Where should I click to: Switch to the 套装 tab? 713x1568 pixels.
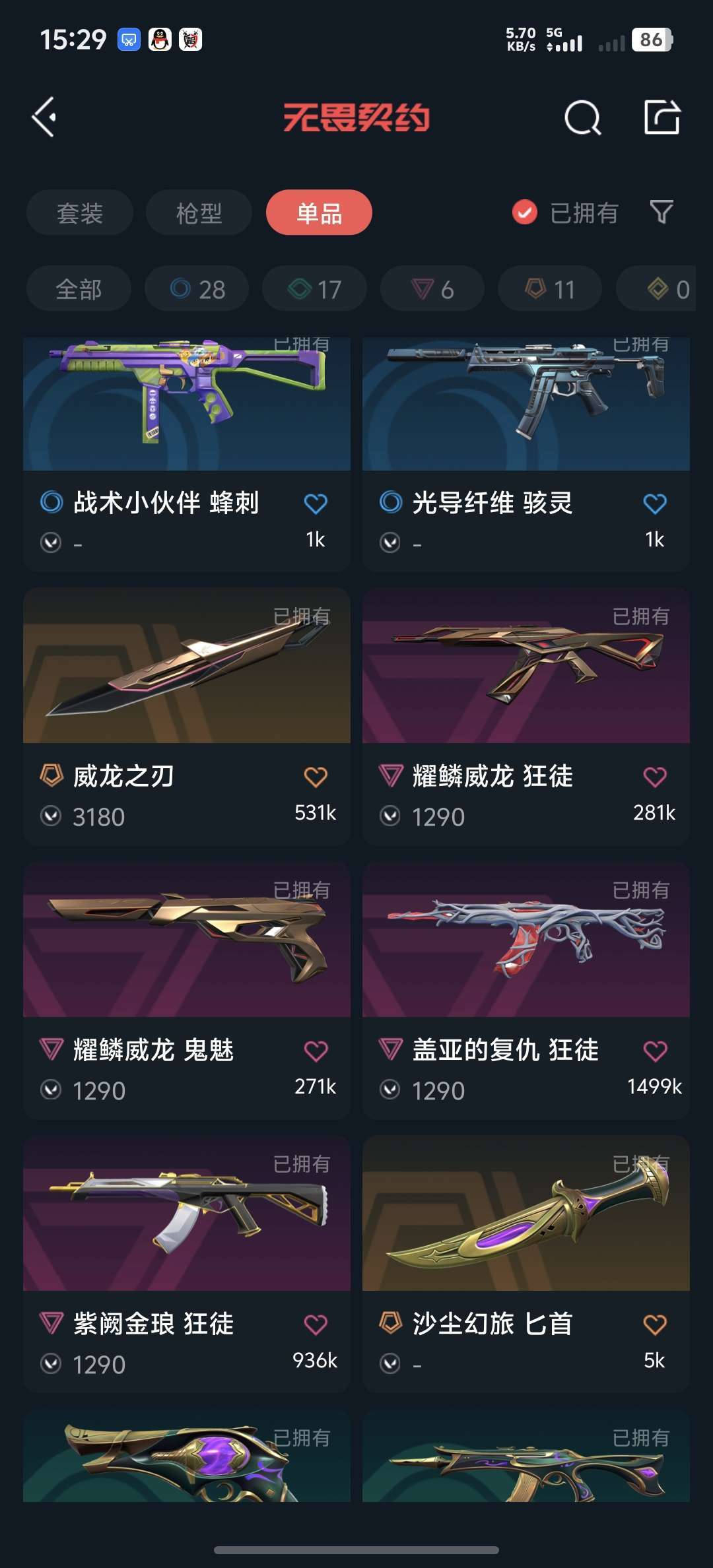pyautogui.click(x=80, y=212)
